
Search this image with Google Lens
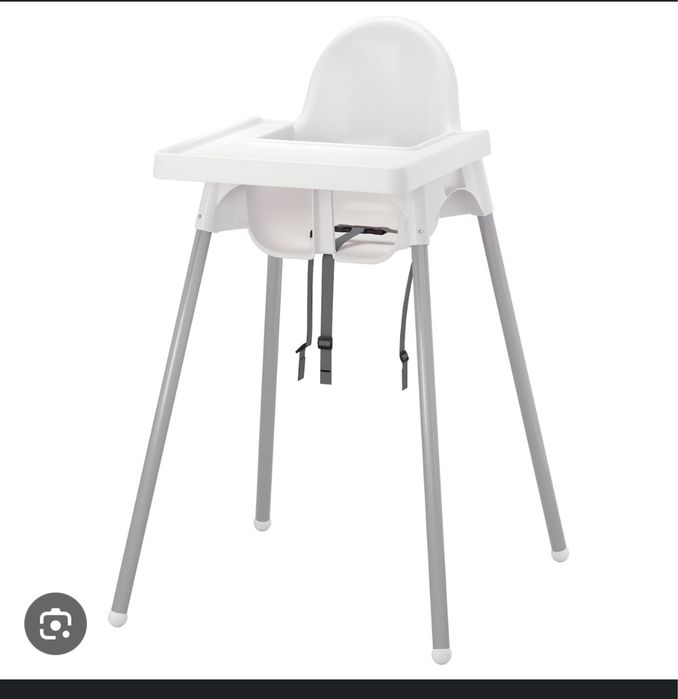[56, 624]
